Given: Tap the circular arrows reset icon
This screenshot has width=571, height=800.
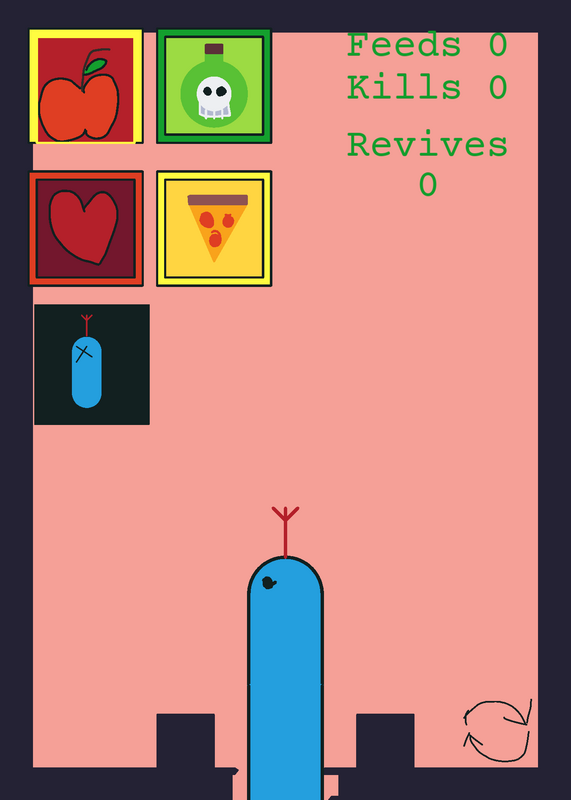Looking at the screenshot, I should point(498,731).
